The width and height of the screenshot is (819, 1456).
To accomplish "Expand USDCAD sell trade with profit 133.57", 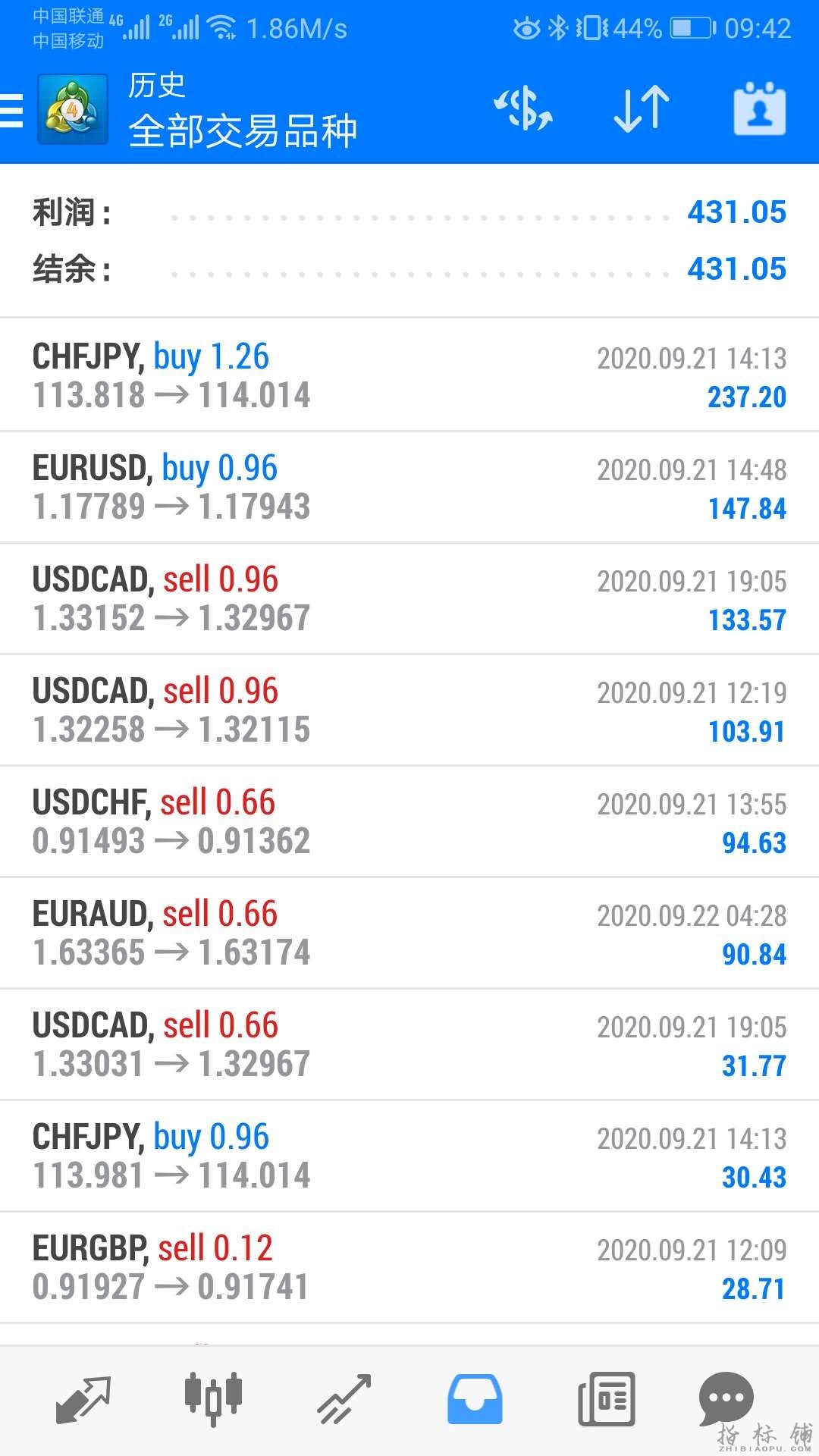I will (x=409, y=598).
